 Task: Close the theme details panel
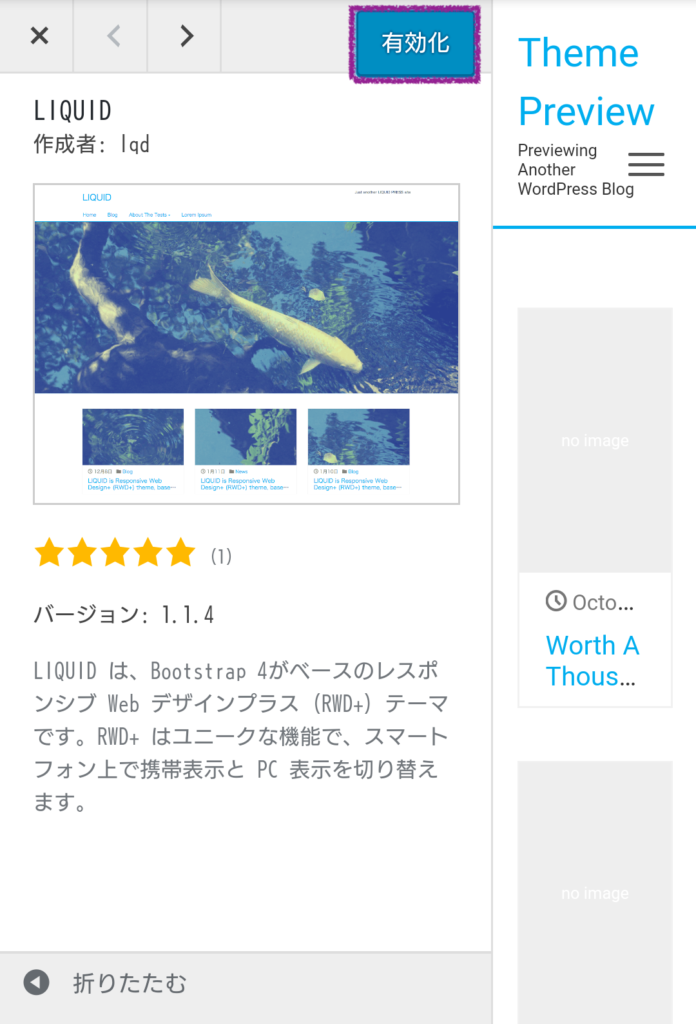tap(38, 36)
